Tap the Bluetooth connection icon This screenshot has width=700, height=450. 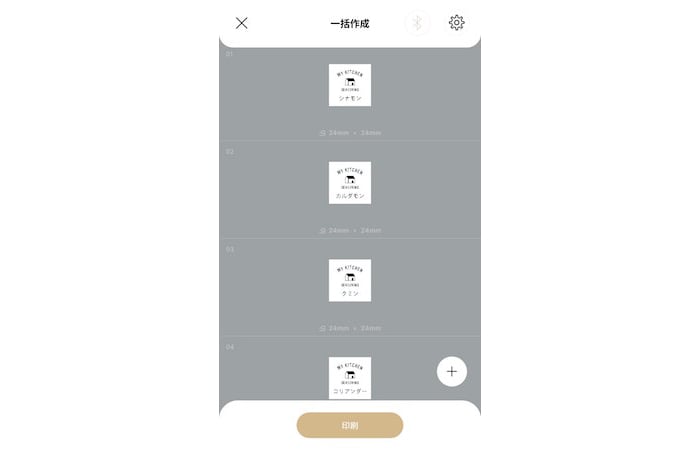pyautogui.click(x=417, y=23)
